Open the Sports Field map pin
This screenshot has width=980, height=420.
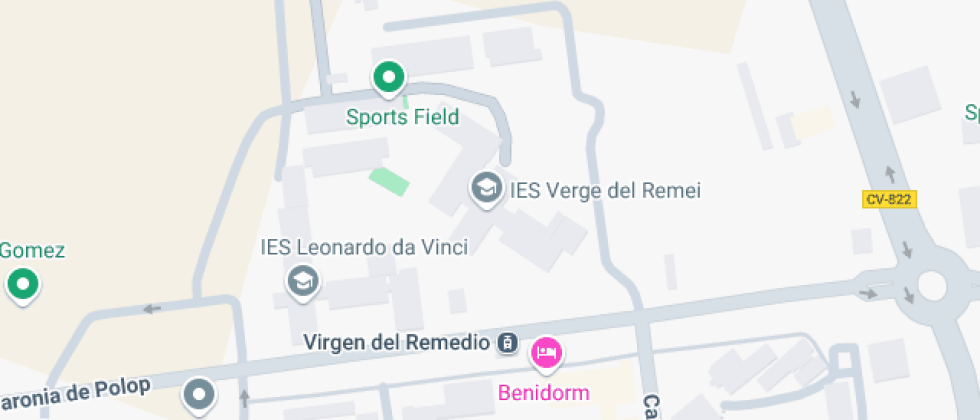388,77
